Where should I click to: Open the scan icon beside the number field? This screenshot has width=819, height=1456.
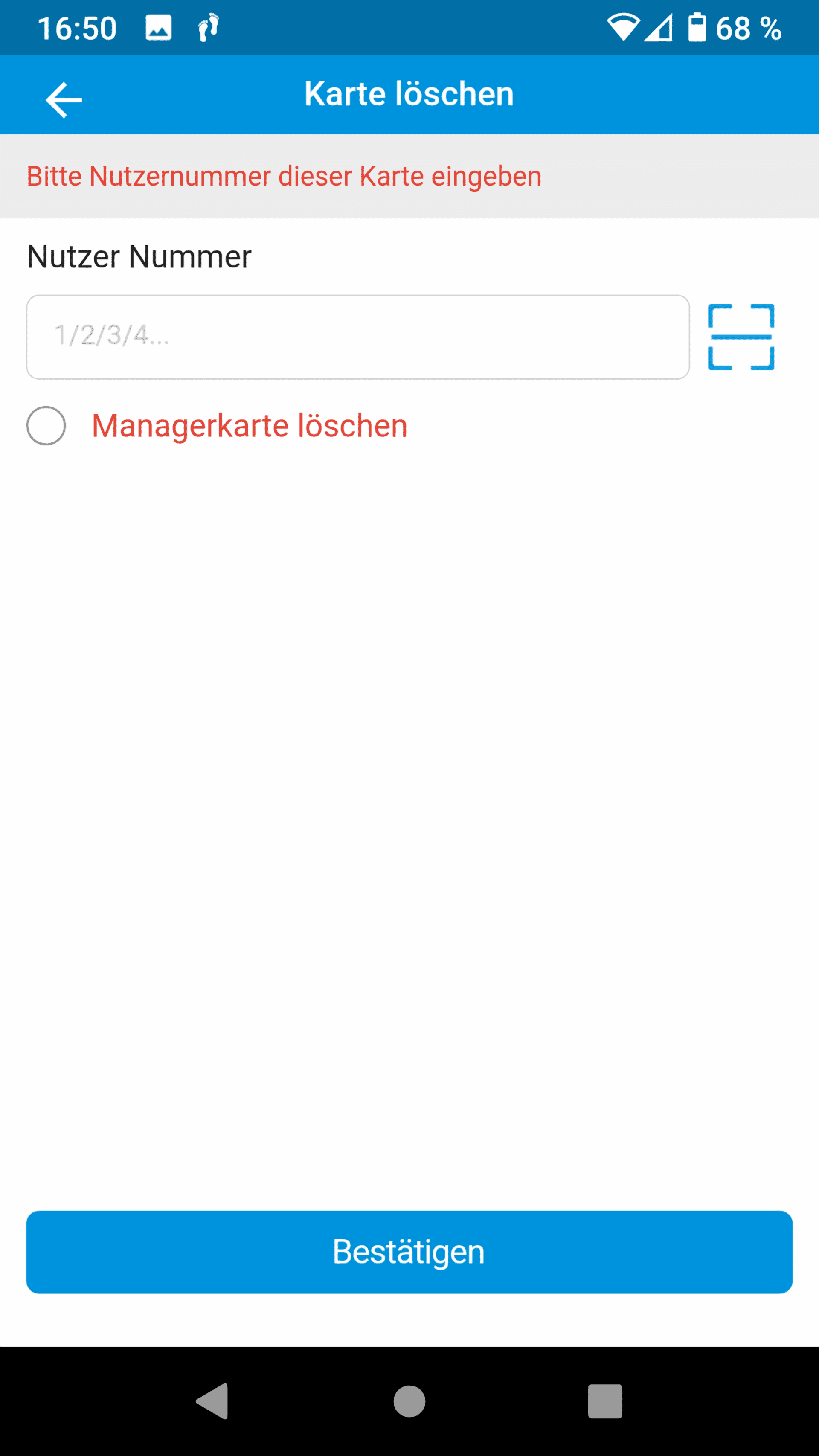click(x=741, y=337)
